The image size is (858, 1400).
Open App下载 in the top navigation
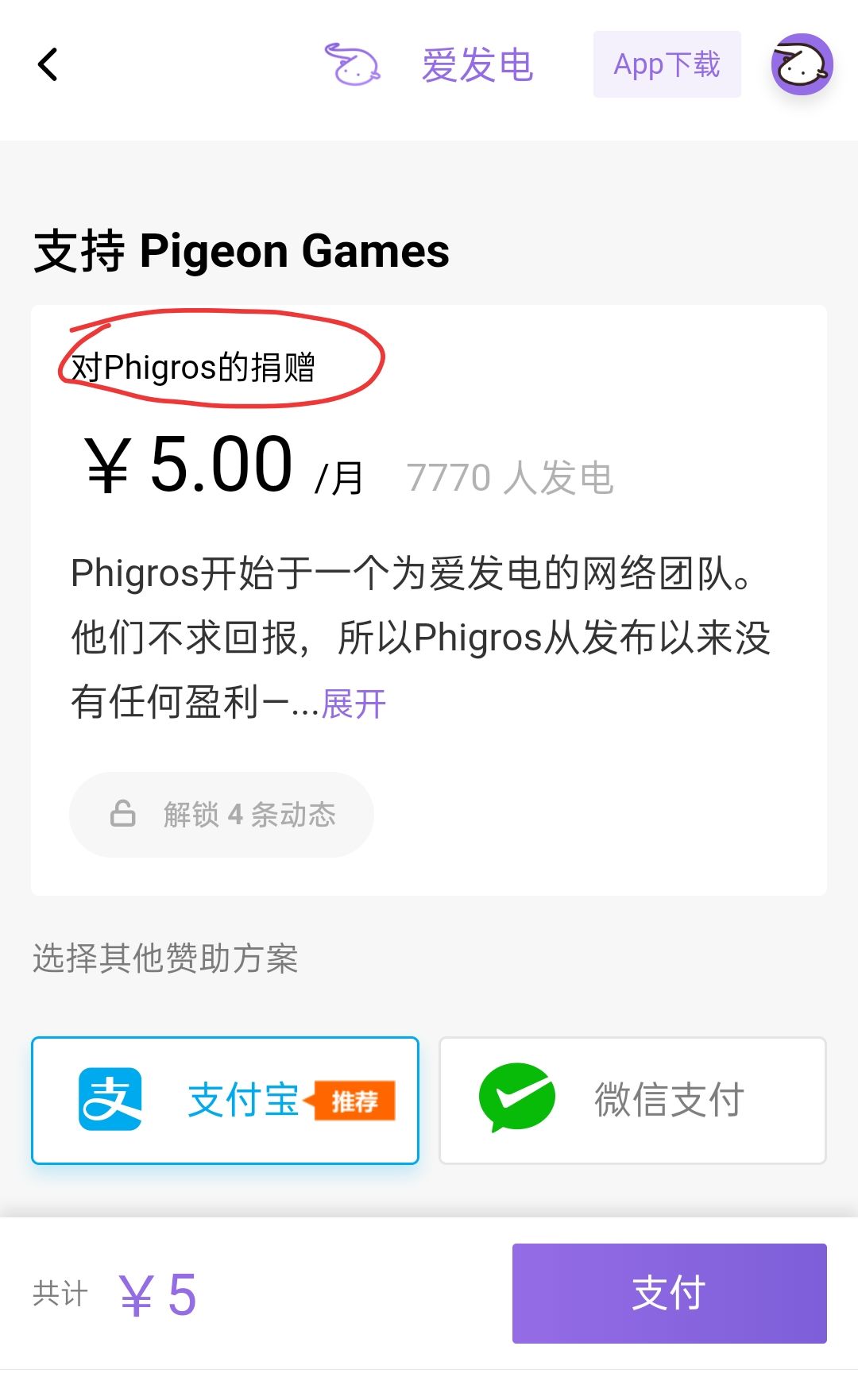[x=667, y=65]
